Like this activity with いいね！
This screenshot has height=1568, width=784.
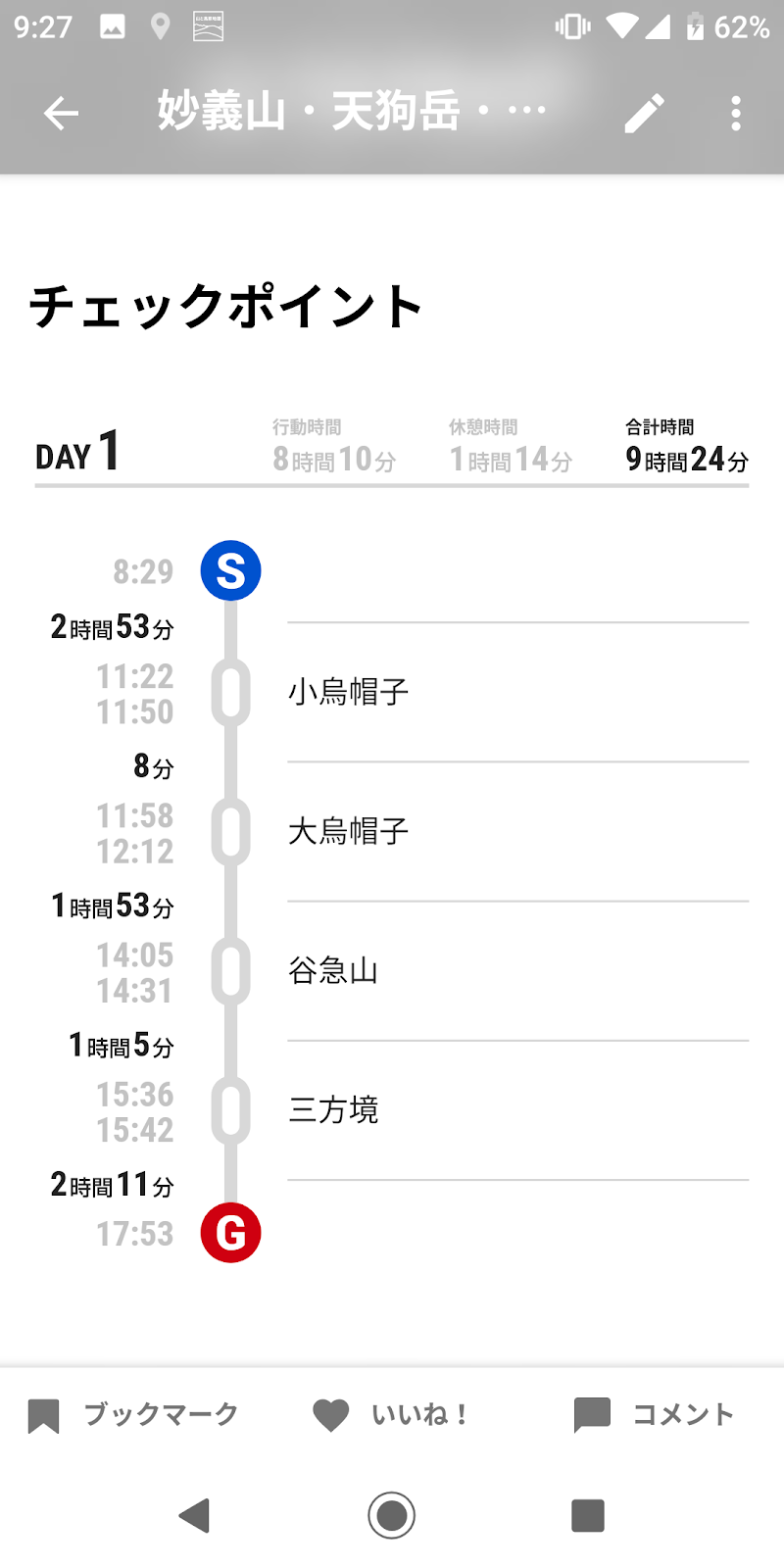(x=390, y=1414)
